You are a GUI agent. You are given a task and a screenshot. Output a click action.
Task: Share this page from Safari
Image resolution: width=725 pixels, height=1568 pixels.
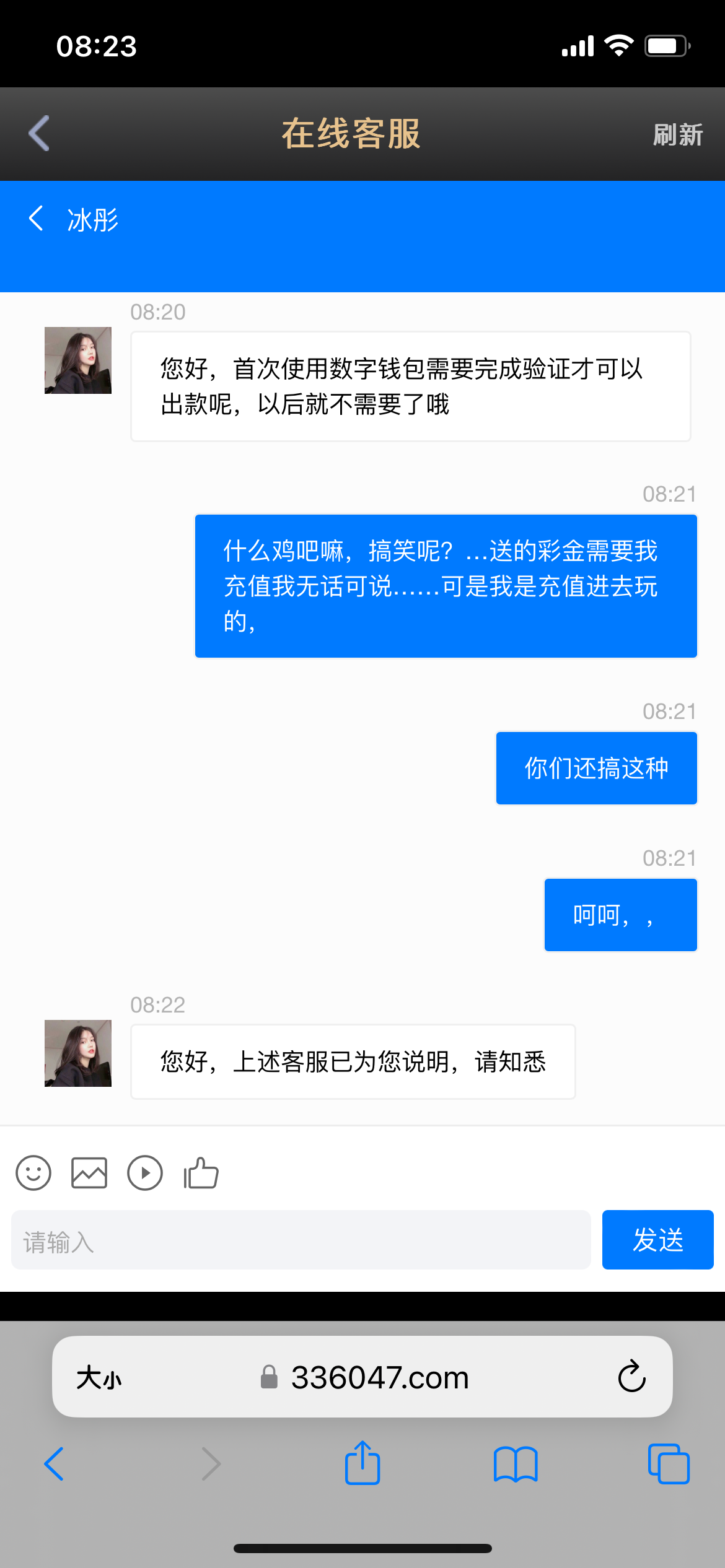coord(362,1463)
